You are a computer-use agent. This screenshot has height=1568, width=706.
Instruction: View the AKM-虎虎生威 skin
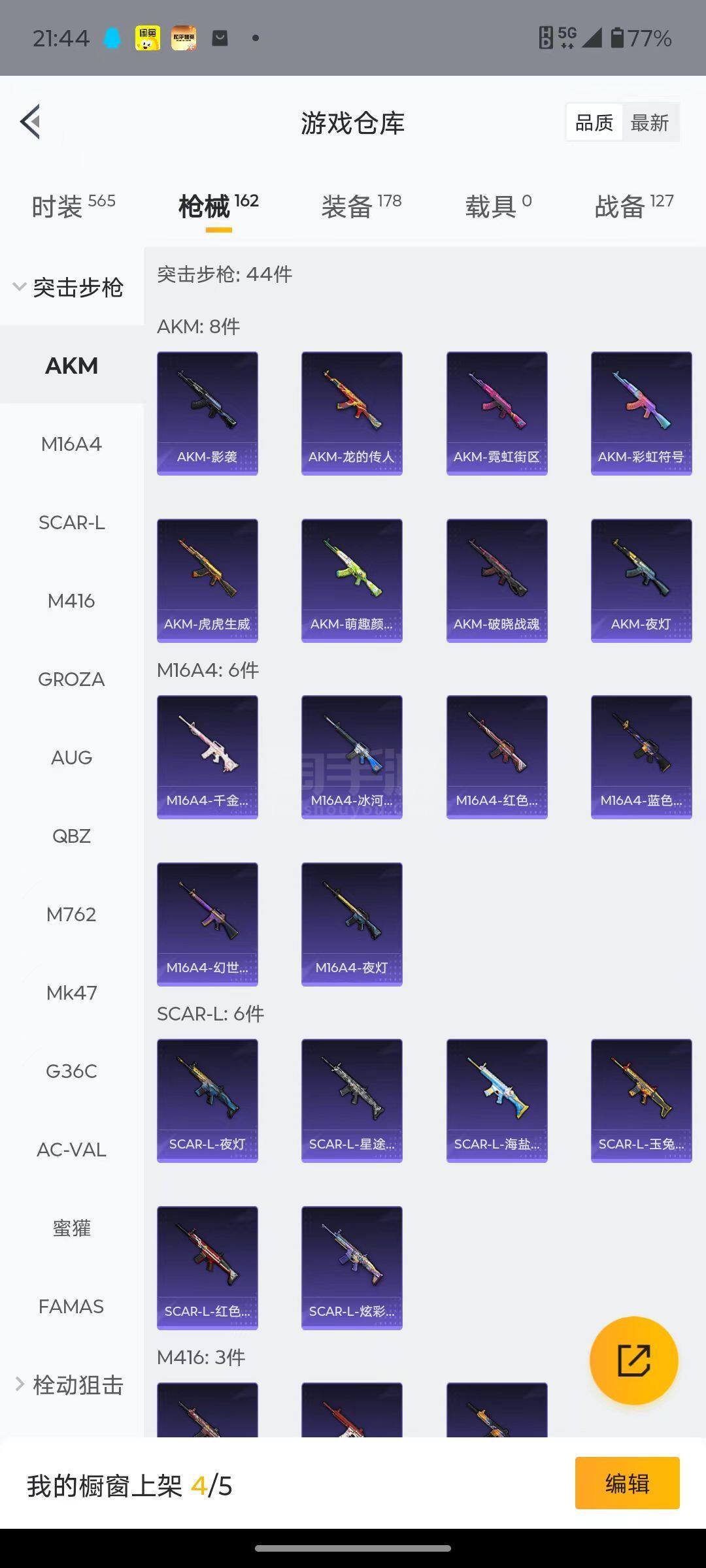pos(207,580)
